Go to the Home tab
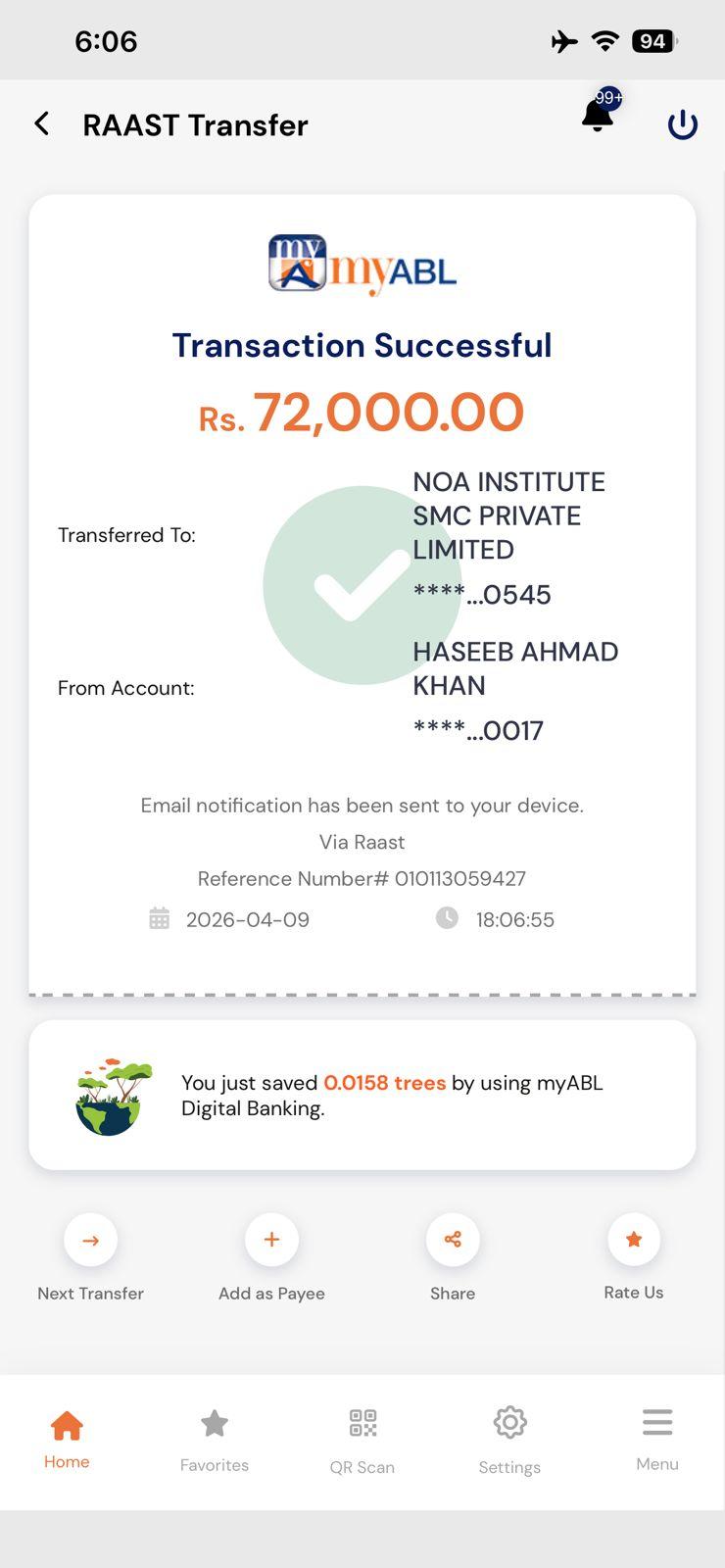The image size is (725, 1568). click(67, 1439)
